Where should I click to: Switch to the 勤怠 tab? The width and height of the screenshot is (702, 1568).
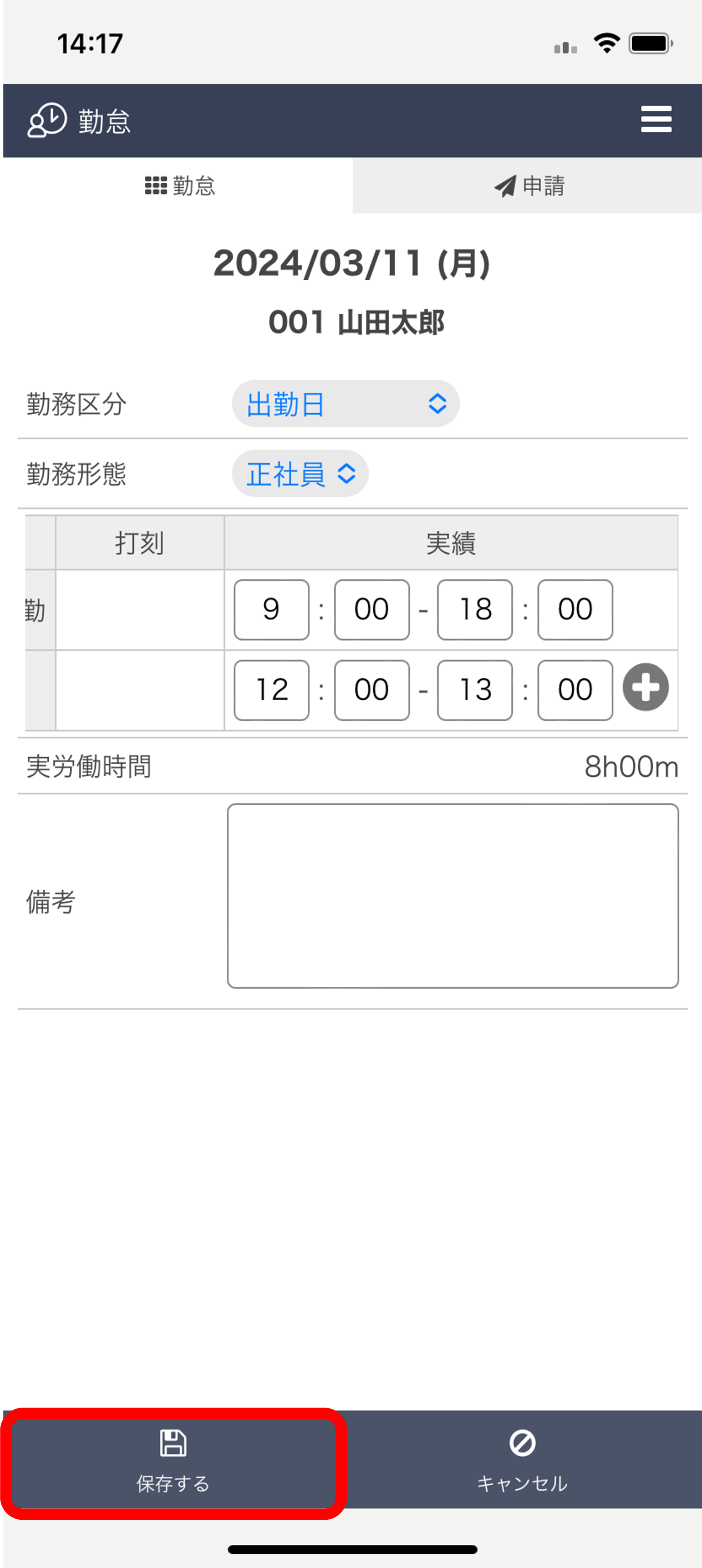[179, 186]
